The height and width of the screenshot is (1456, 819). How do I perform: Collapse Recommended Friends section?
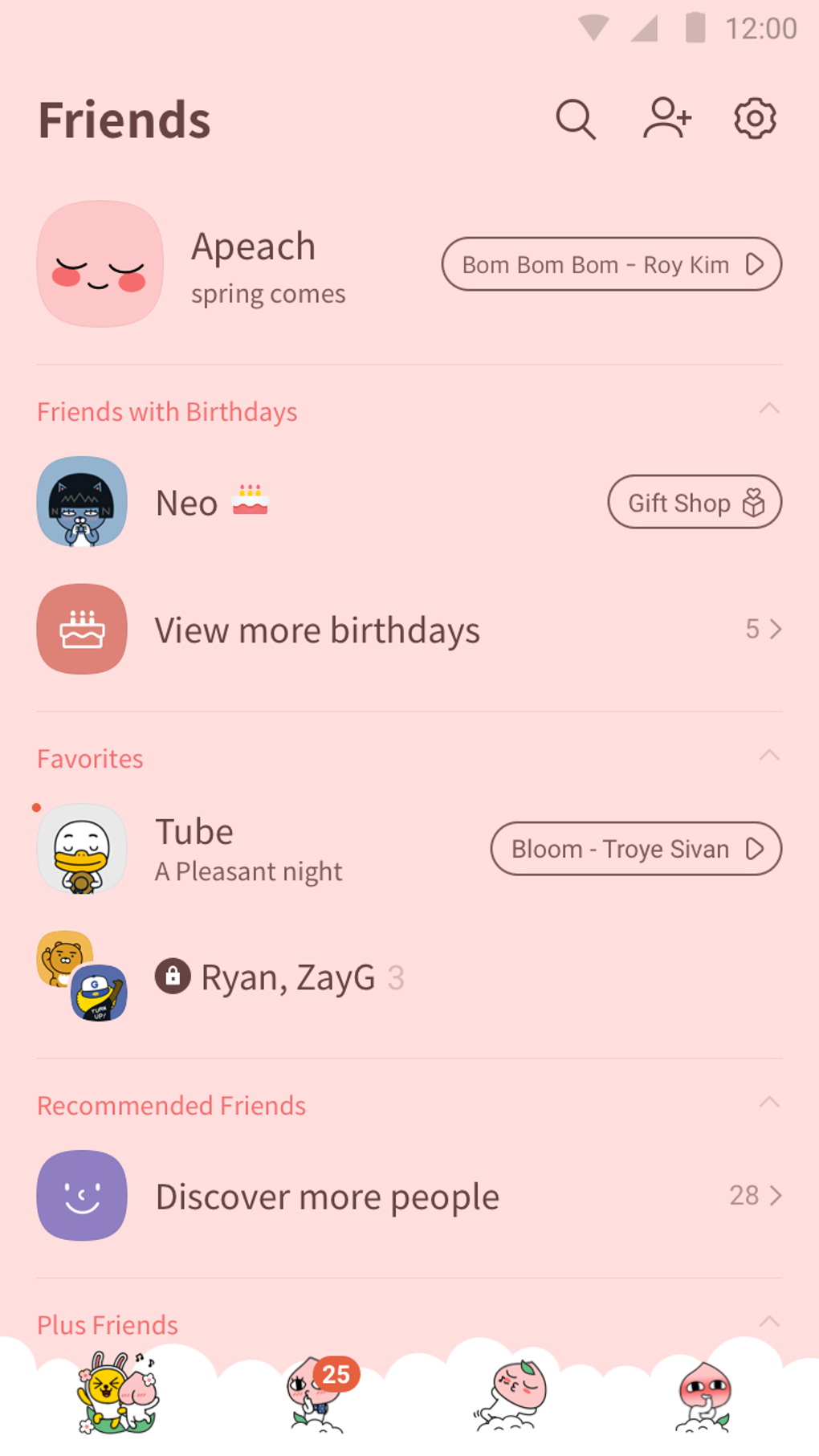pos(768,1103)
